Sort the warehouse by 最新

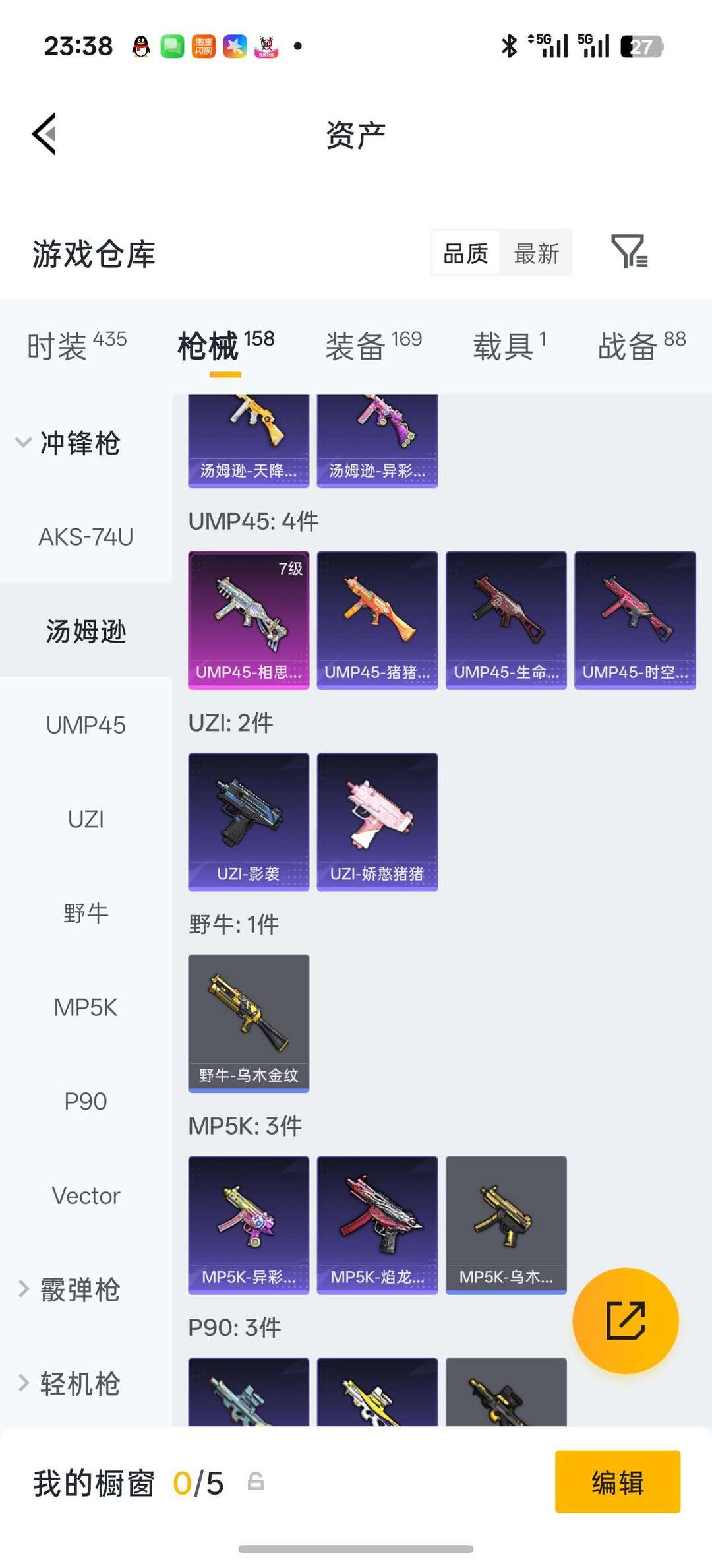(x=536, y=253)
